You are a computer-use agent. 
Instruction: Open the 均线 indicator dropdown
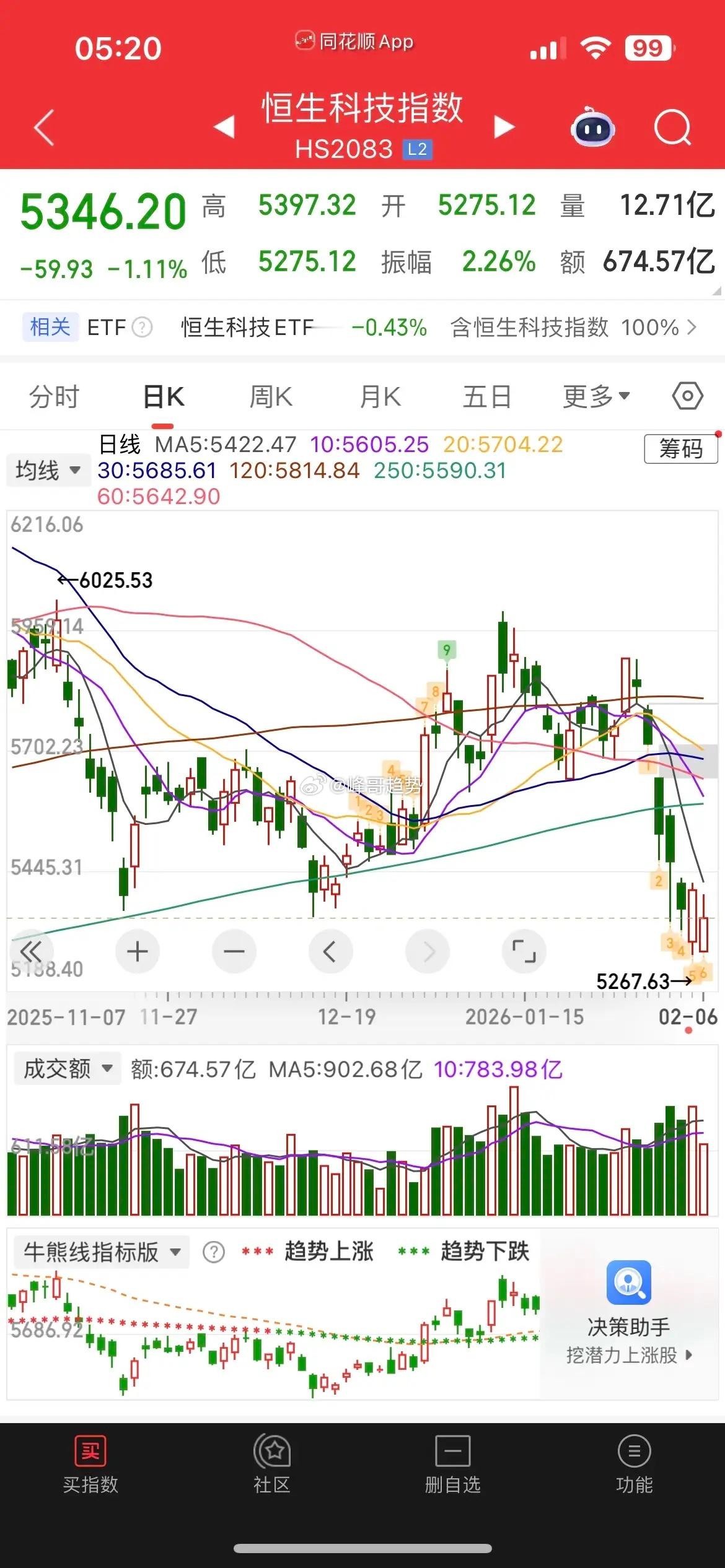coord(47,470)
